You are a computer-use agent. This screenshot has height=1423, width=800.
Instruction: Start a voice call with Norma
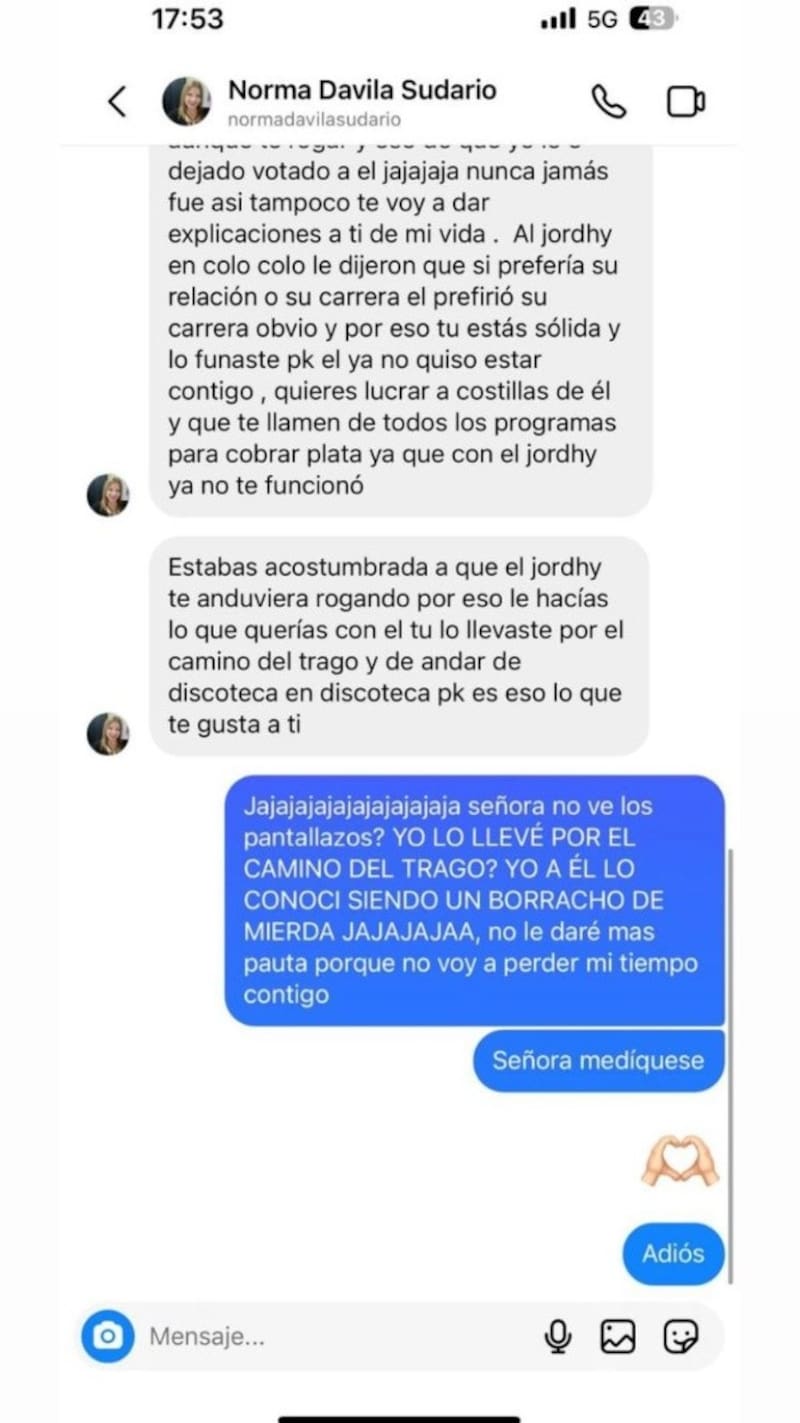coord(608,101)
